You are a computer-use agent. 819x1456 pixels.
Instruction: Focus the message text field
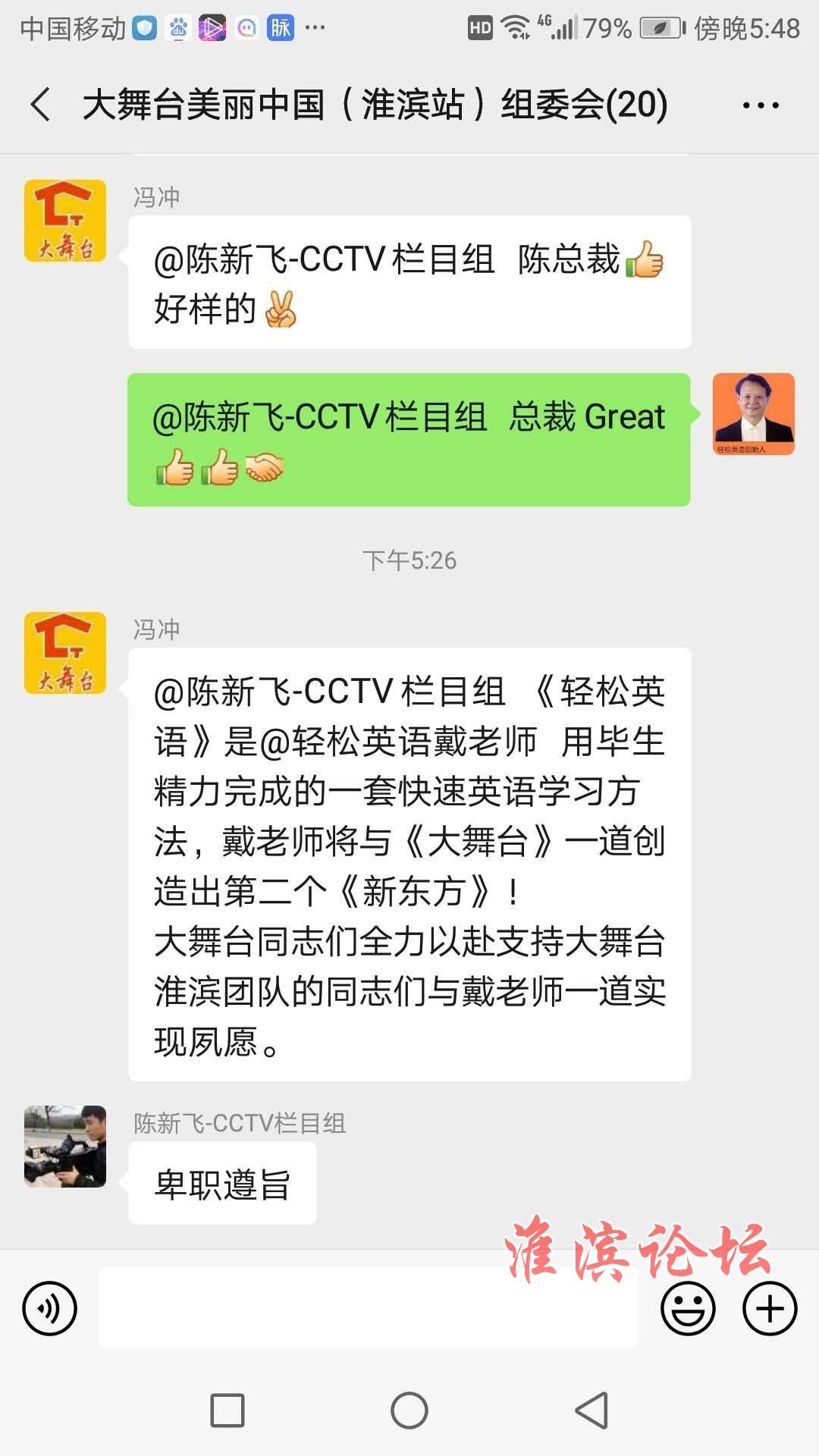[x=368, y=1308]
